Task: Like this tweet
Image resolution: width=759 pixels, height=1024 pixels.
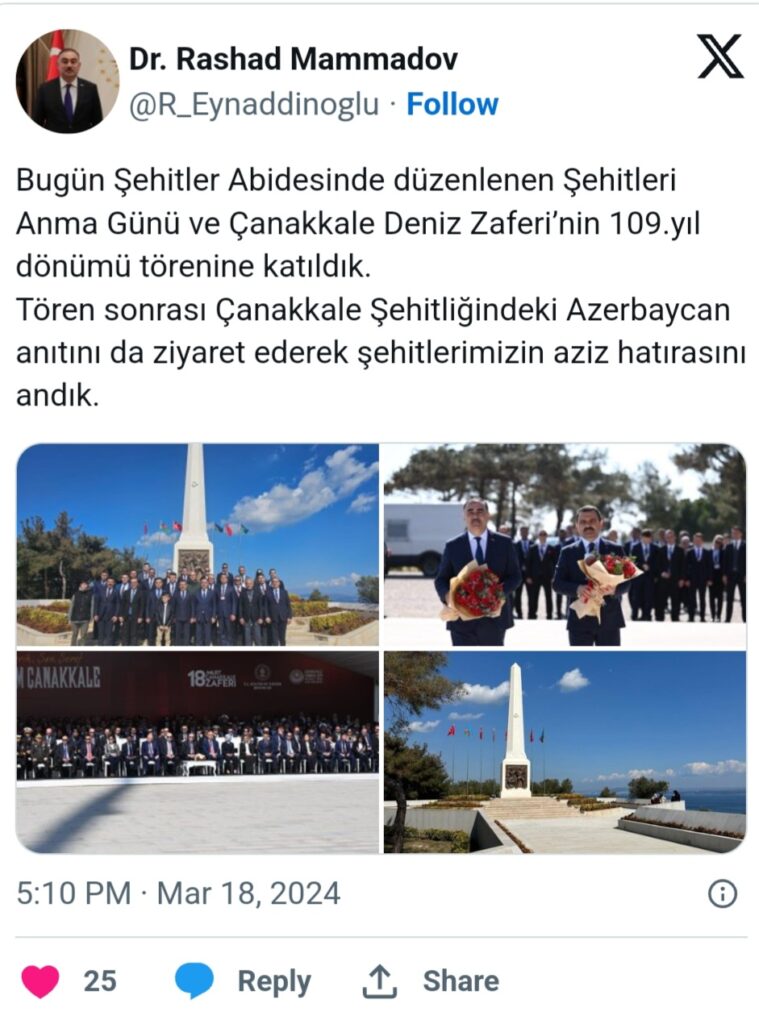Action: [x=41, y=980]
